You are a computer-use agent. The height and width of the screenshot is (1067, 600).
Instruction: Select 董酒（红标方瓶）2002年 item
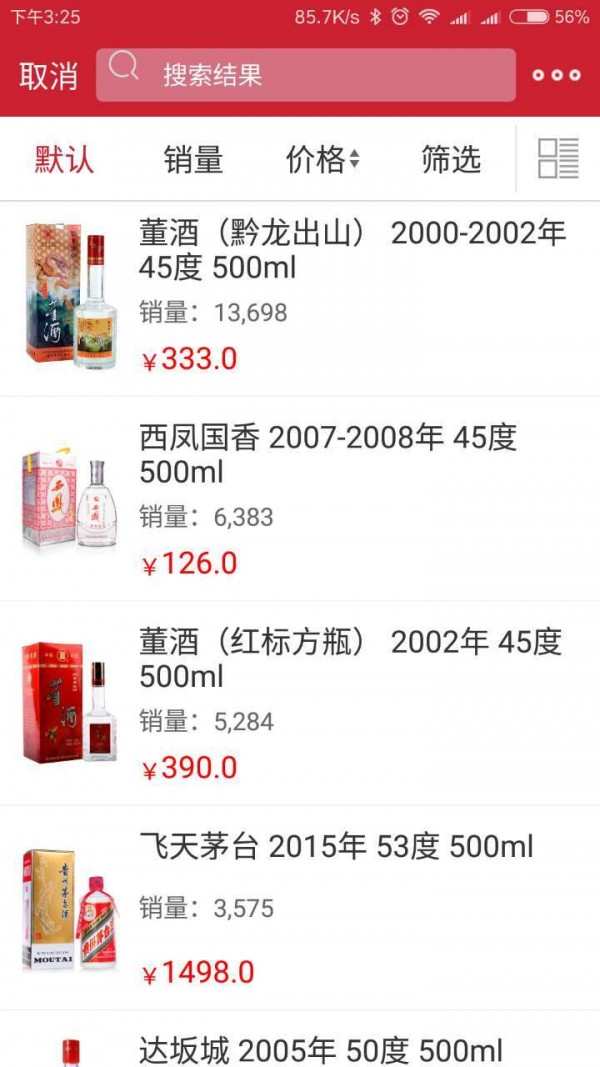pyautogui.click(x=350, y=658)
